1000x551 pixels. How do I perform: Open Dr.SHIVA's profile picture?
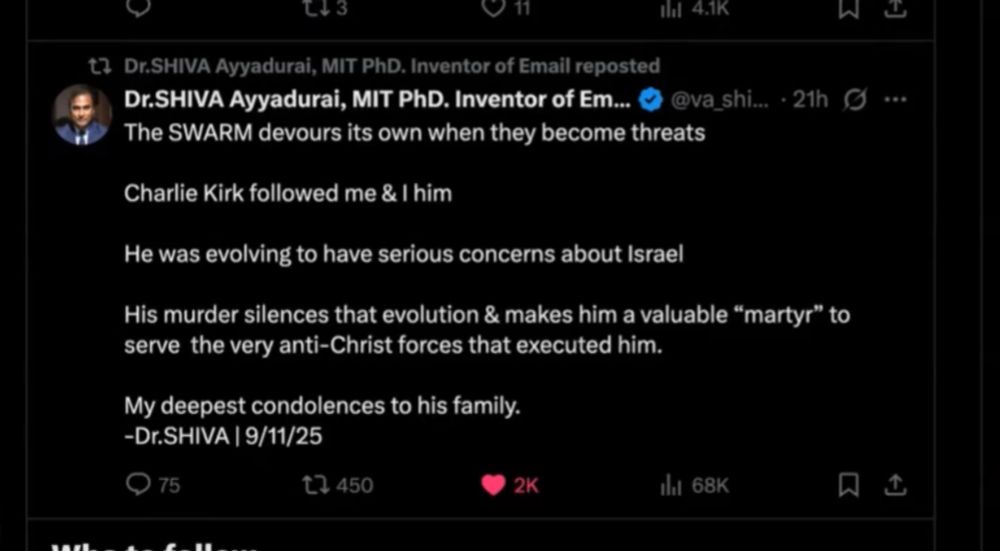(82, 114)
